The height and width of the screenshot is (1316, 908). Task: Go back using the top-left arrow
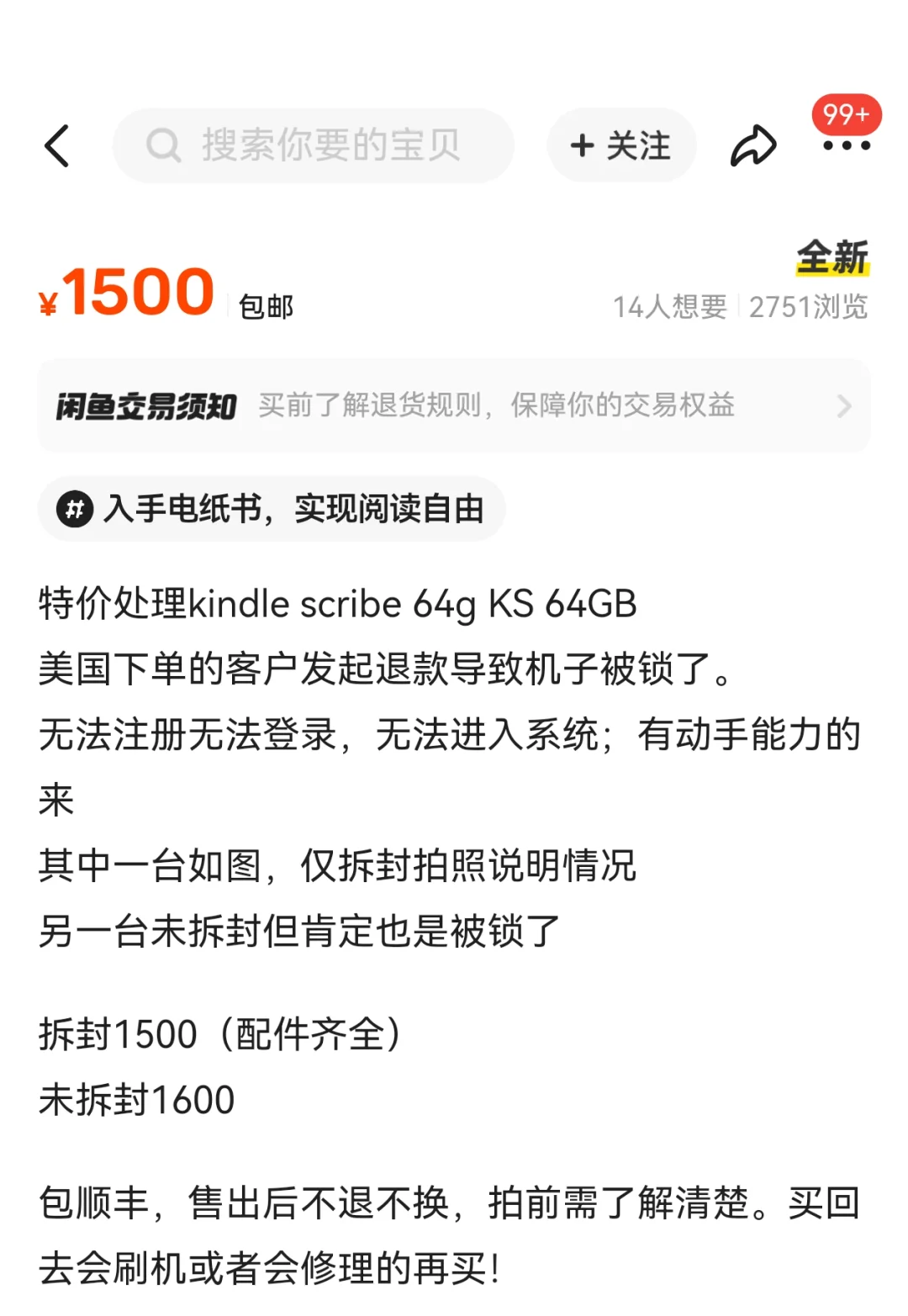pos(57,145)
